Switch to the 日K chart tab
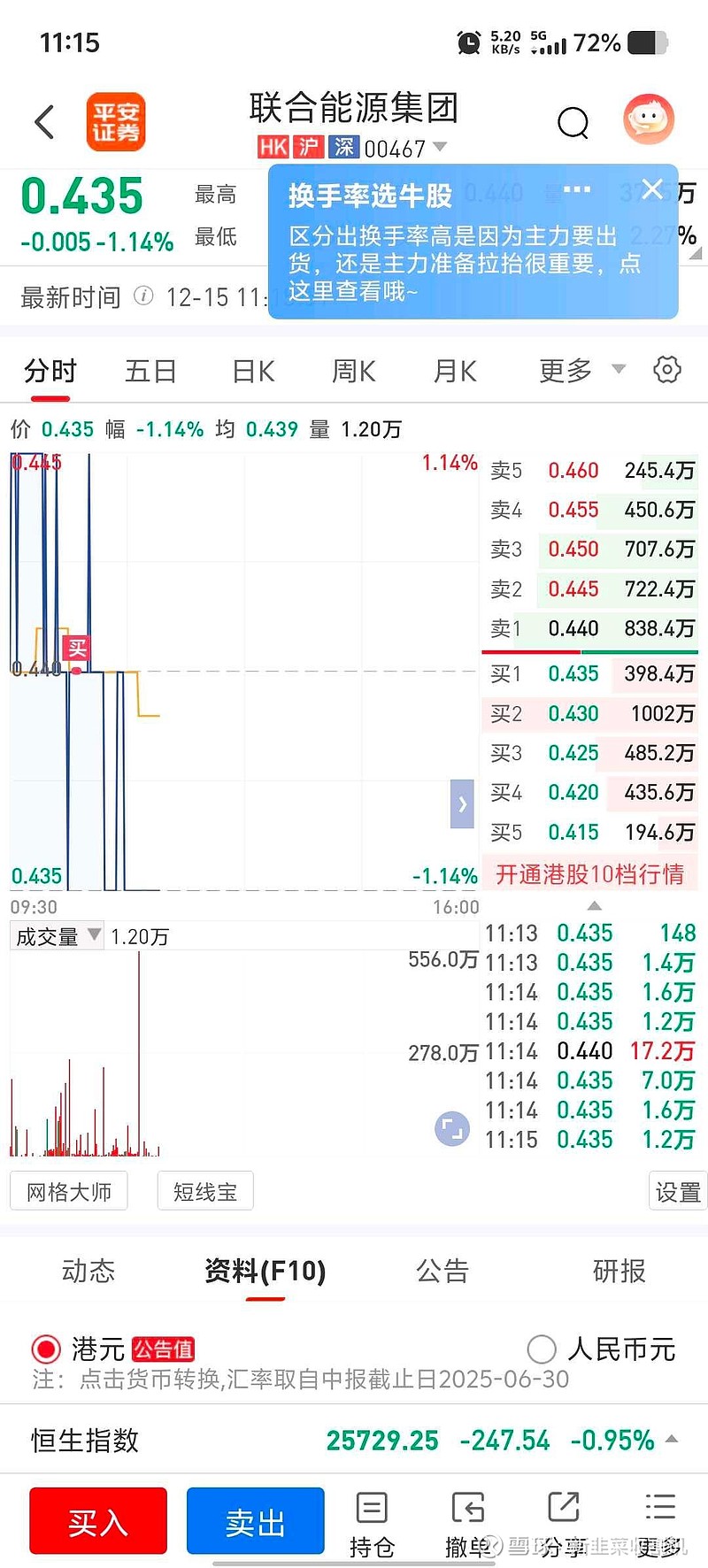 [x=253, y=371]
